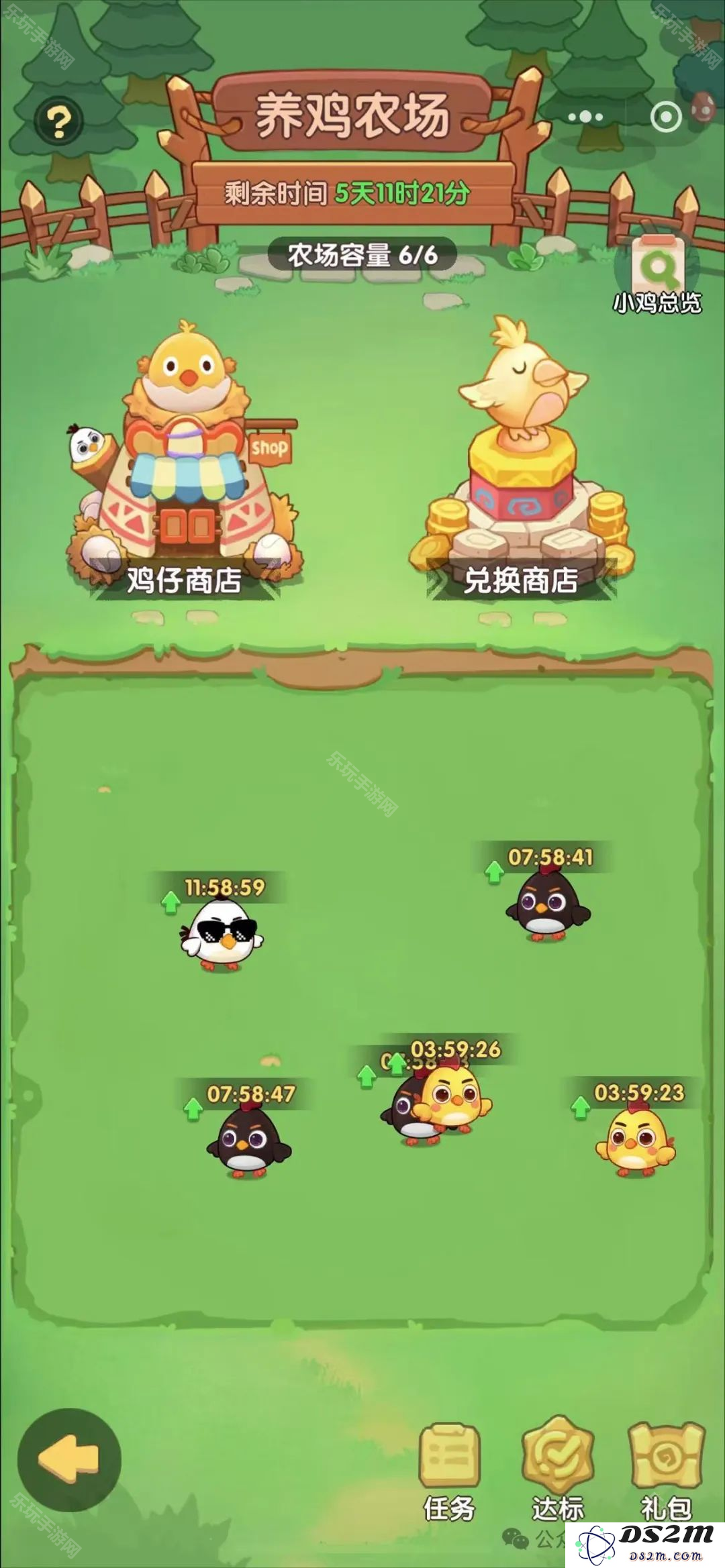The image size is (725, 1568).
Task: Close the mini program via circle icon
Action: (666, 117)
